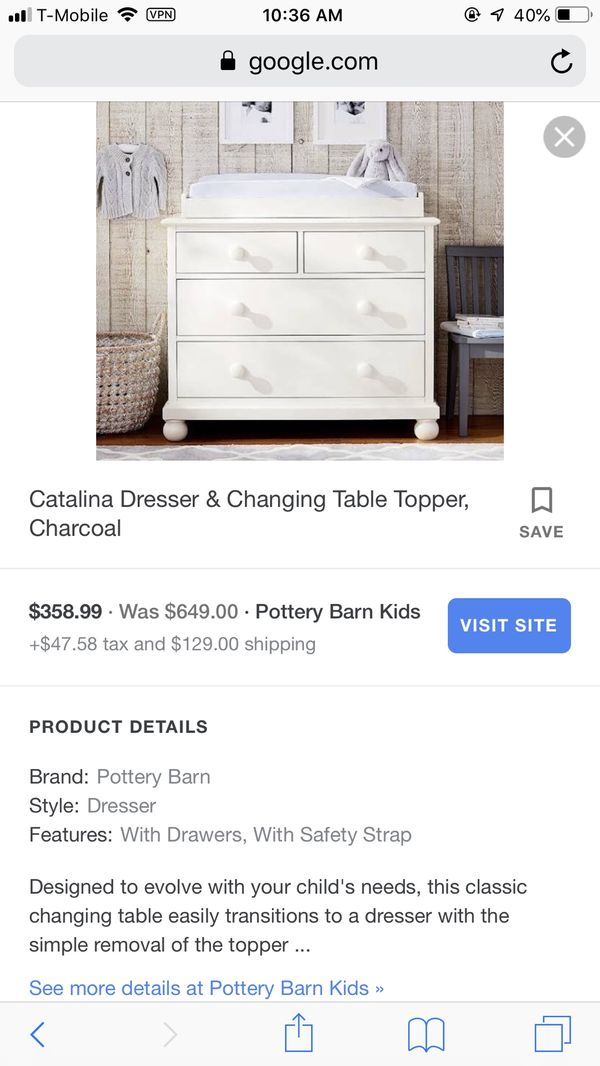The image size is (600, 1066).
Task: Open See more details at Pottery Barn Kids
Action: (x=206, y=988)
